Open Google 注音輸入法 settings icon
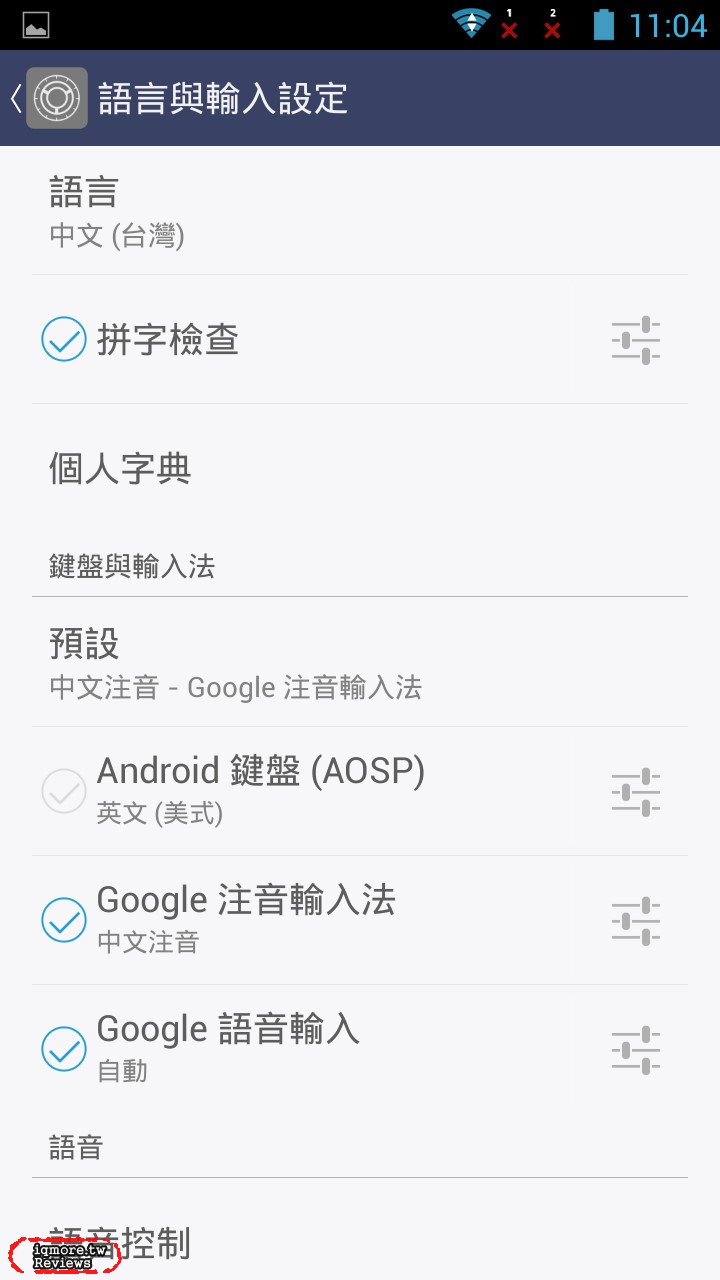Image resolution: width=720 pixels, height=1280 pixels. 636,920
